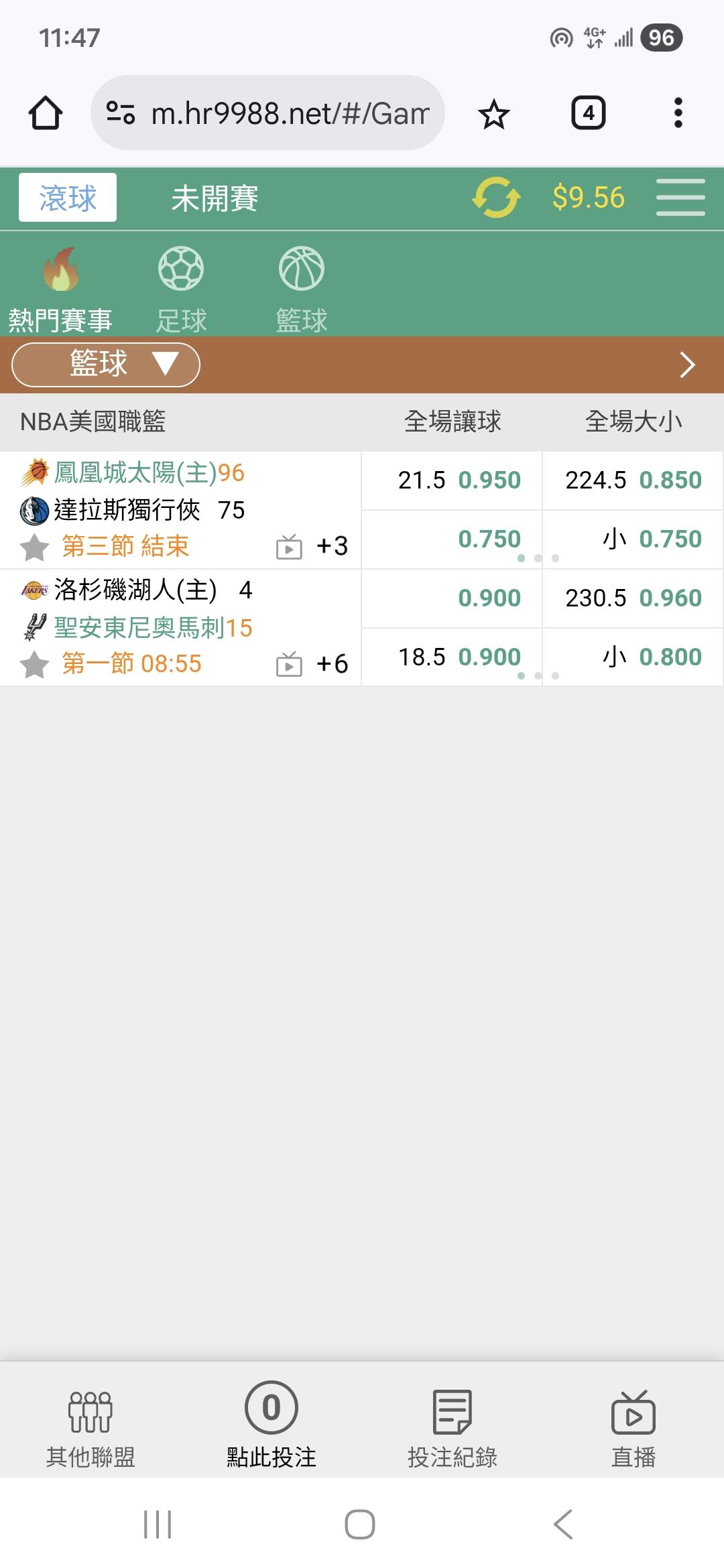
Task: Open 其他聯盟 other leagues
Action: [x=90, y=1427]
